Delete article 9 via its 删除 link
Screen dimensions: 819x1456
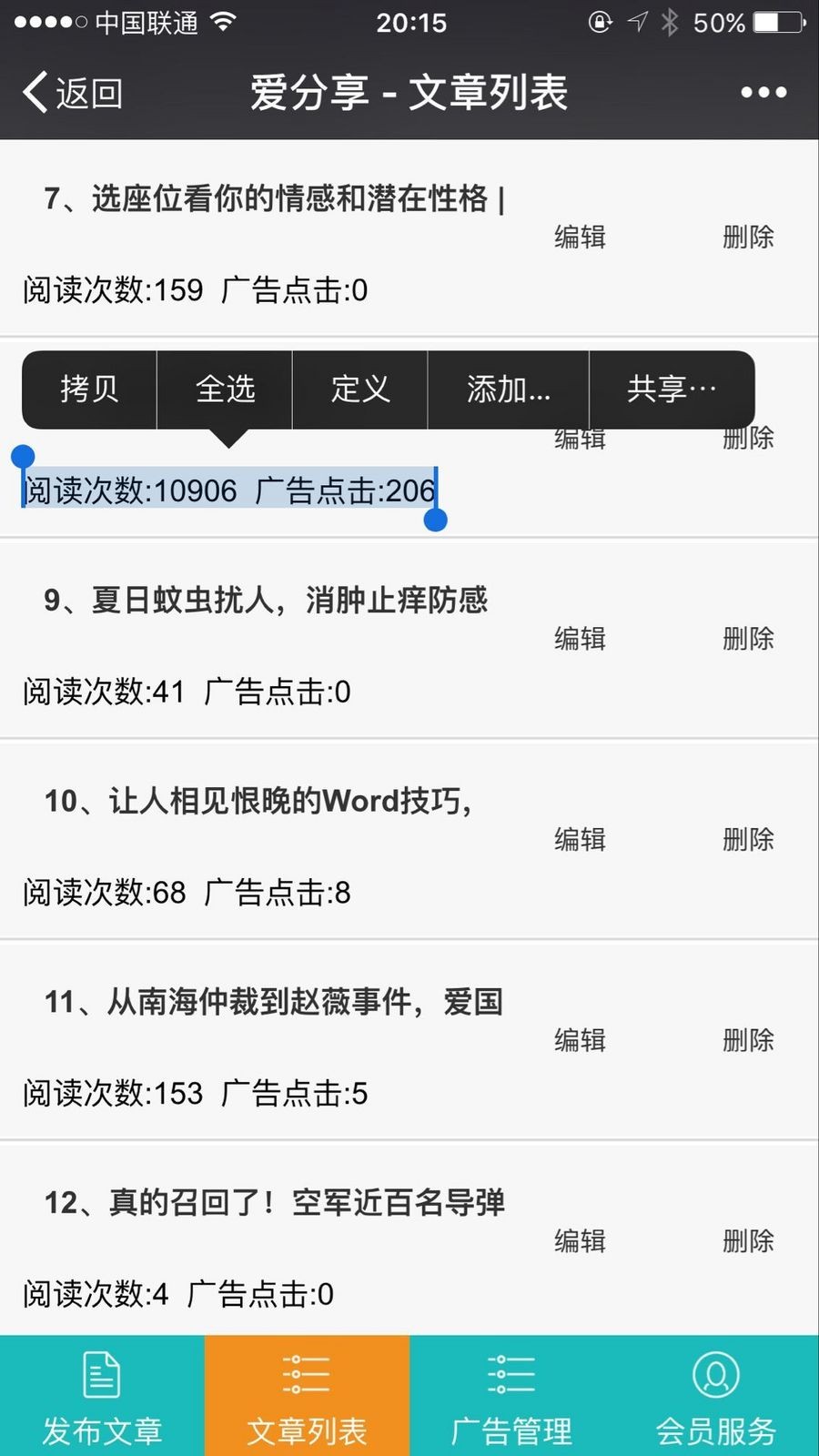click(x=747, y=639)
